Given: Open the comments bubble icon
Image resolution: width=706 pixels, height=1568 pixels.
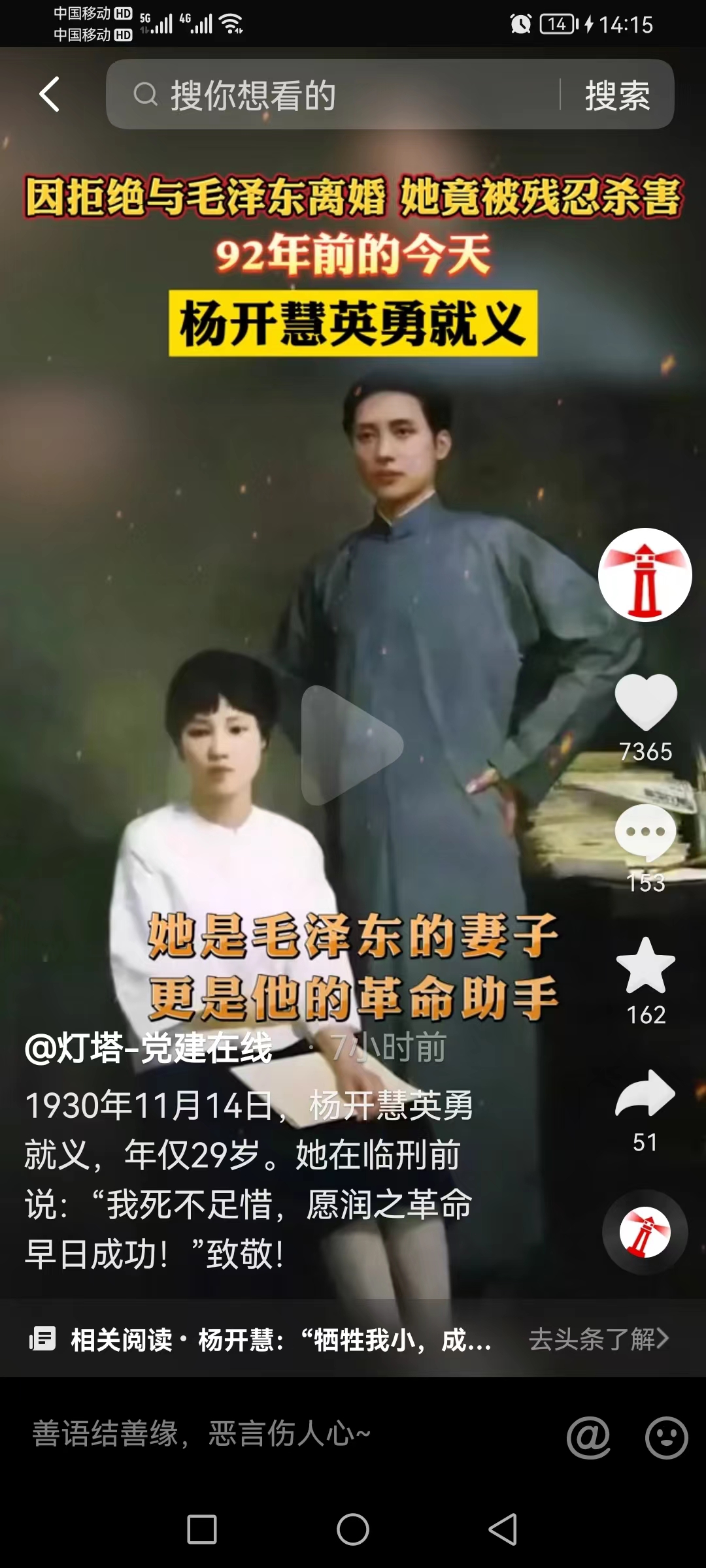Looking at the screenshot, I should (646, 833).
